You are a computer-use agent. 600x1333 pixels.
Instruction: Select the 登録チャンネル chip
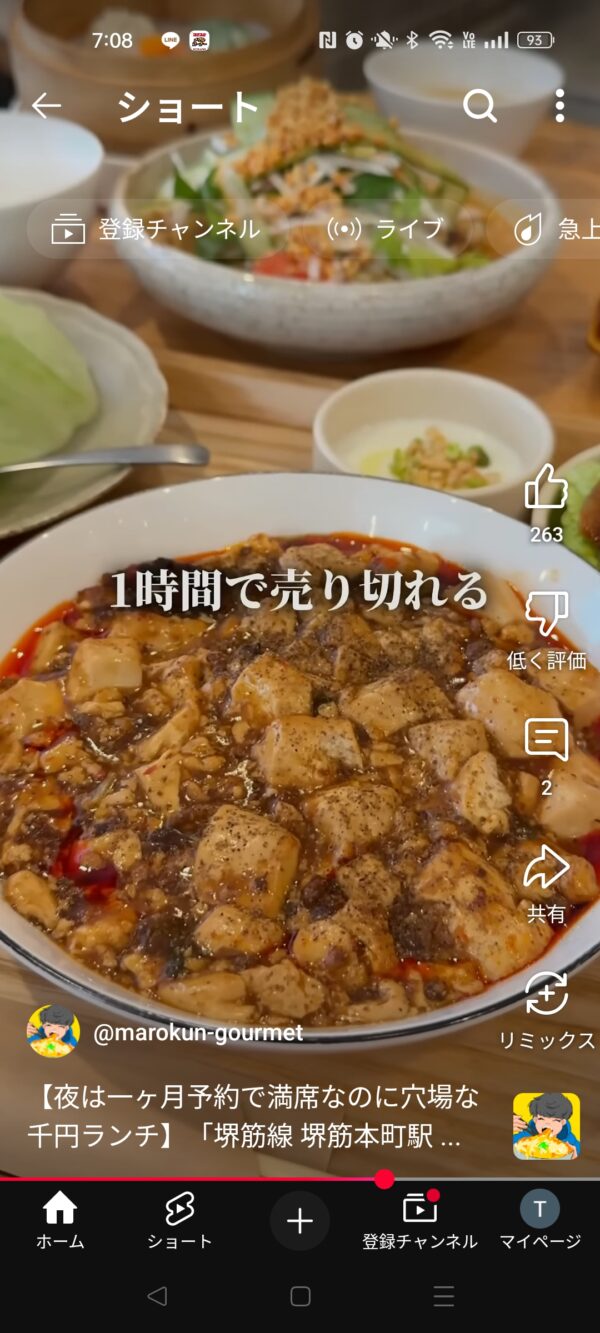(156, 229)
